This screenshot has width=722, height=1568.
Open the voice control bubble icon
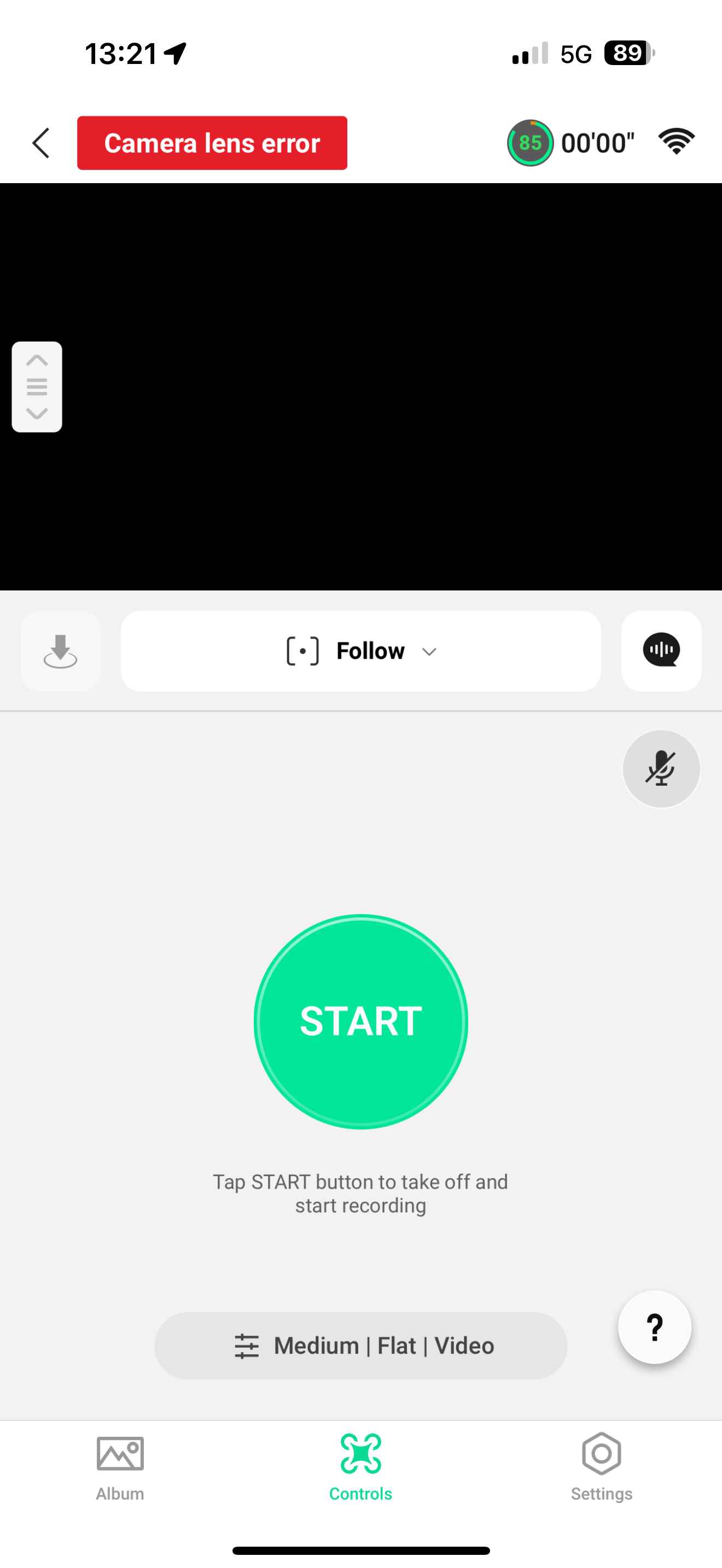coord(661,651)
